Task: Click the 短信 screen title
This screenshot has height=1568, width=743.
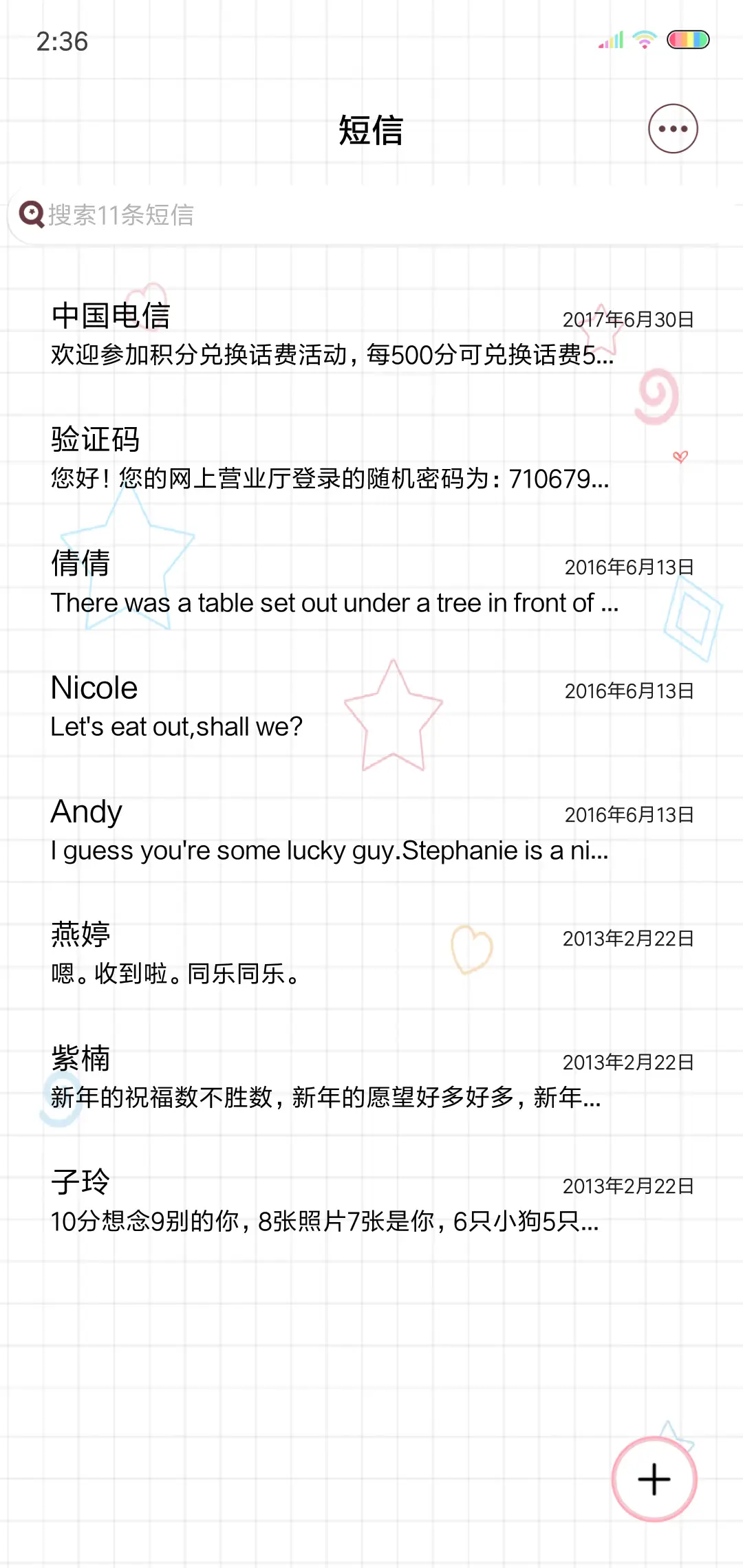Action: pyautogui.click(x=371, y=131)
